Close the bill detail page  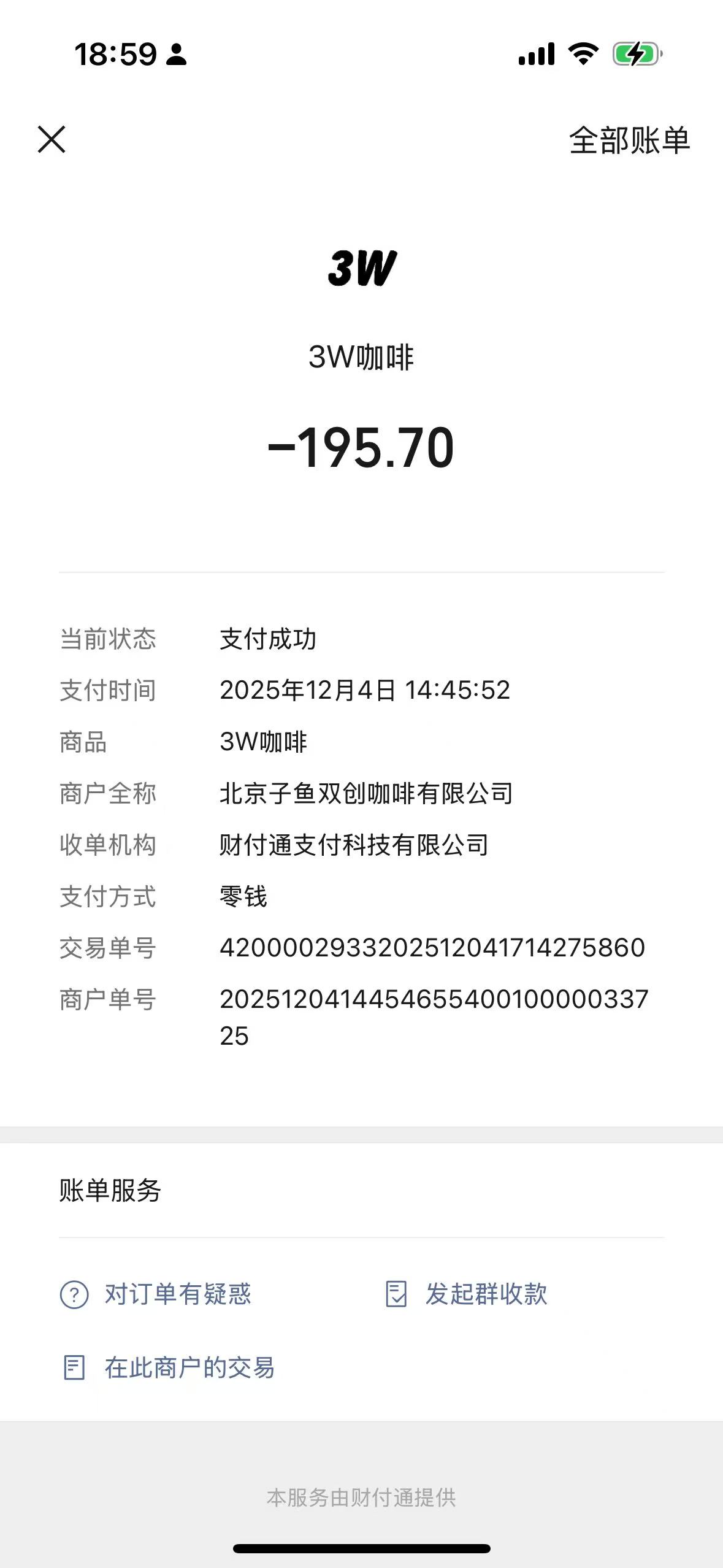tap(52, 139)
